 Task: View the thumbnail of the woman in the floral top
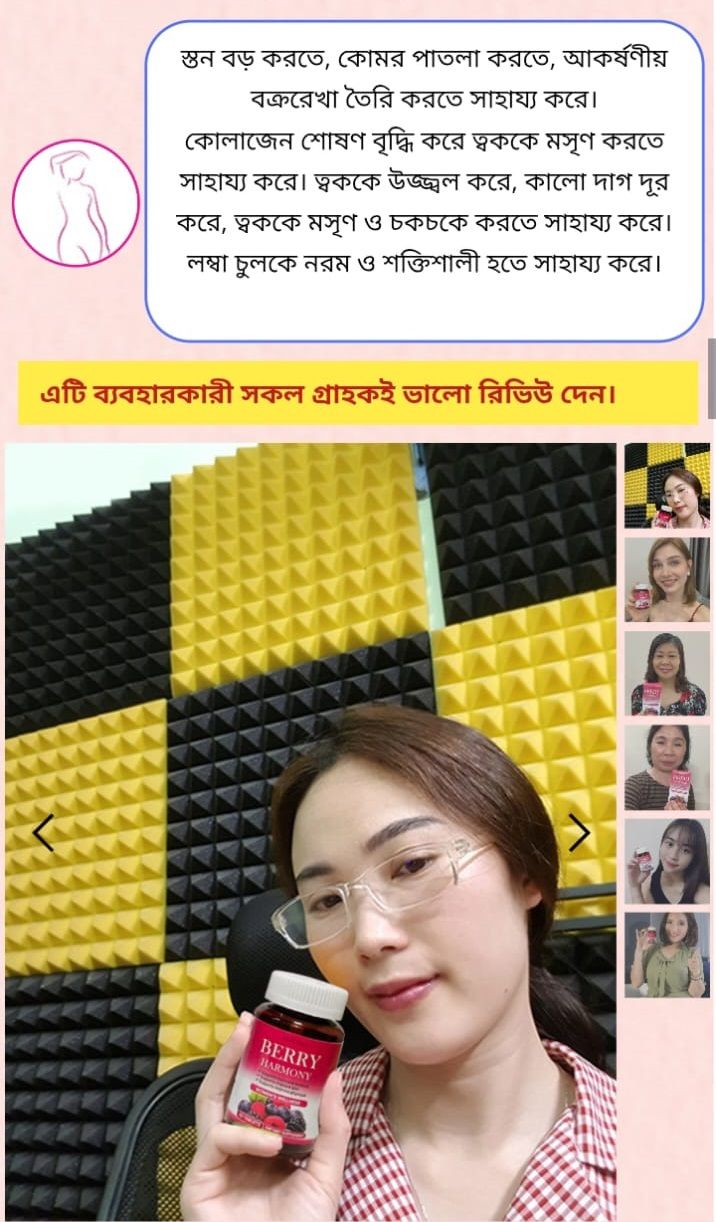coord(667,673)
